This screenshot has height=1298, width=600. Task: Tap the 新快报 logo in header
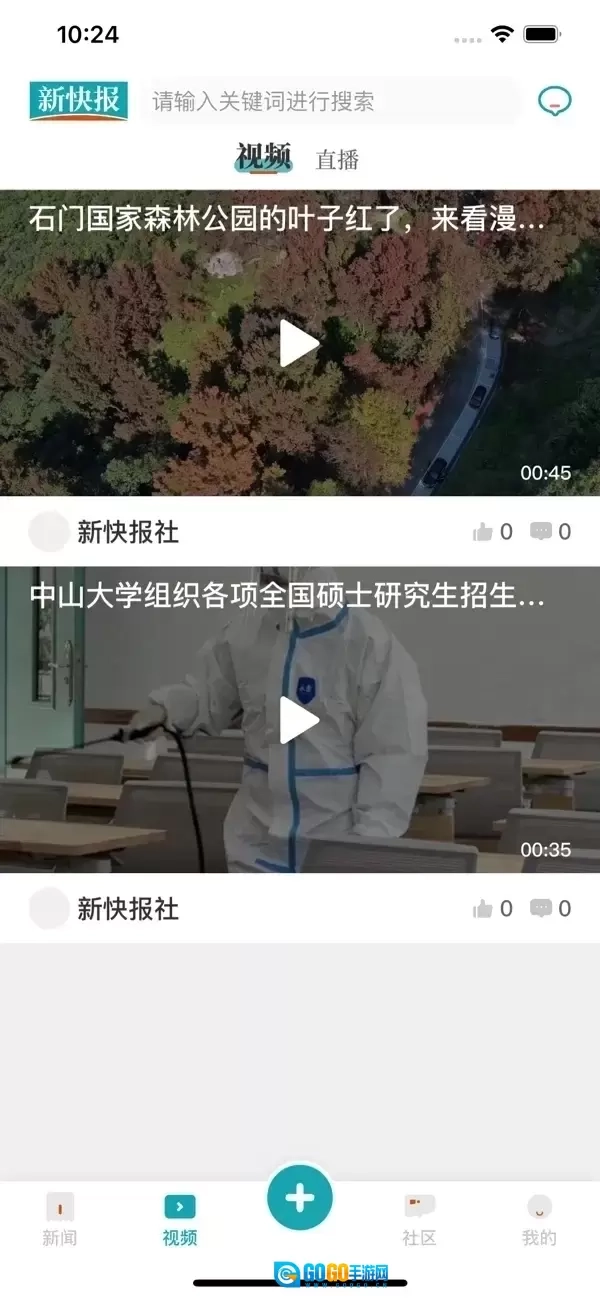pyautogui.click(x=79, y=101)
